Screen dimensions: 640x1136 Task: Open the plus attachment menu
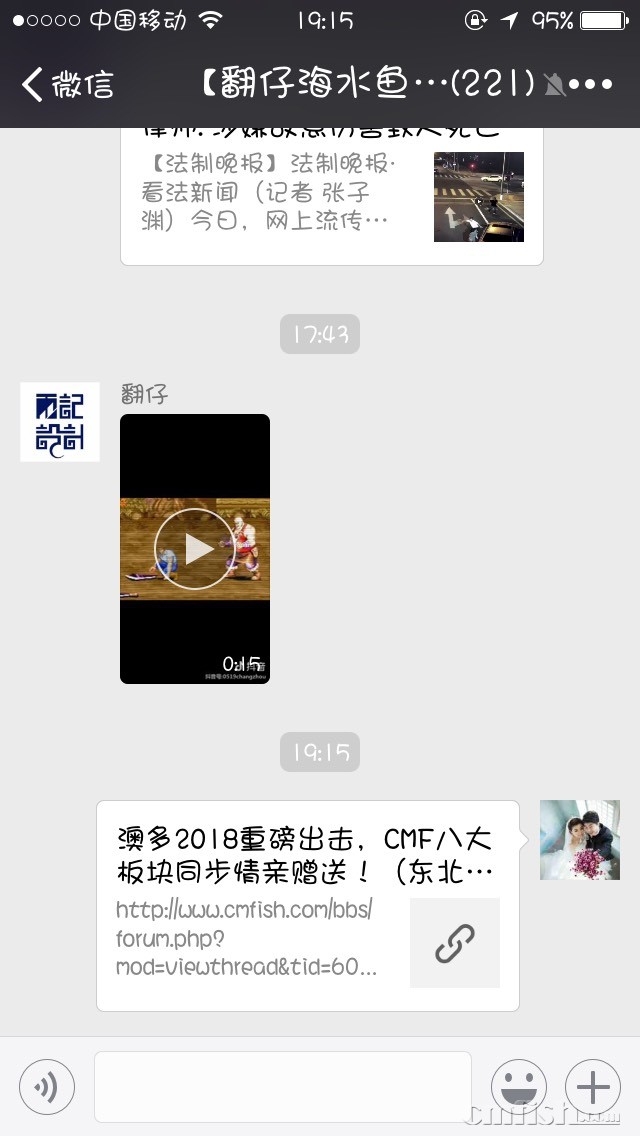click(x=593, y=1086)
